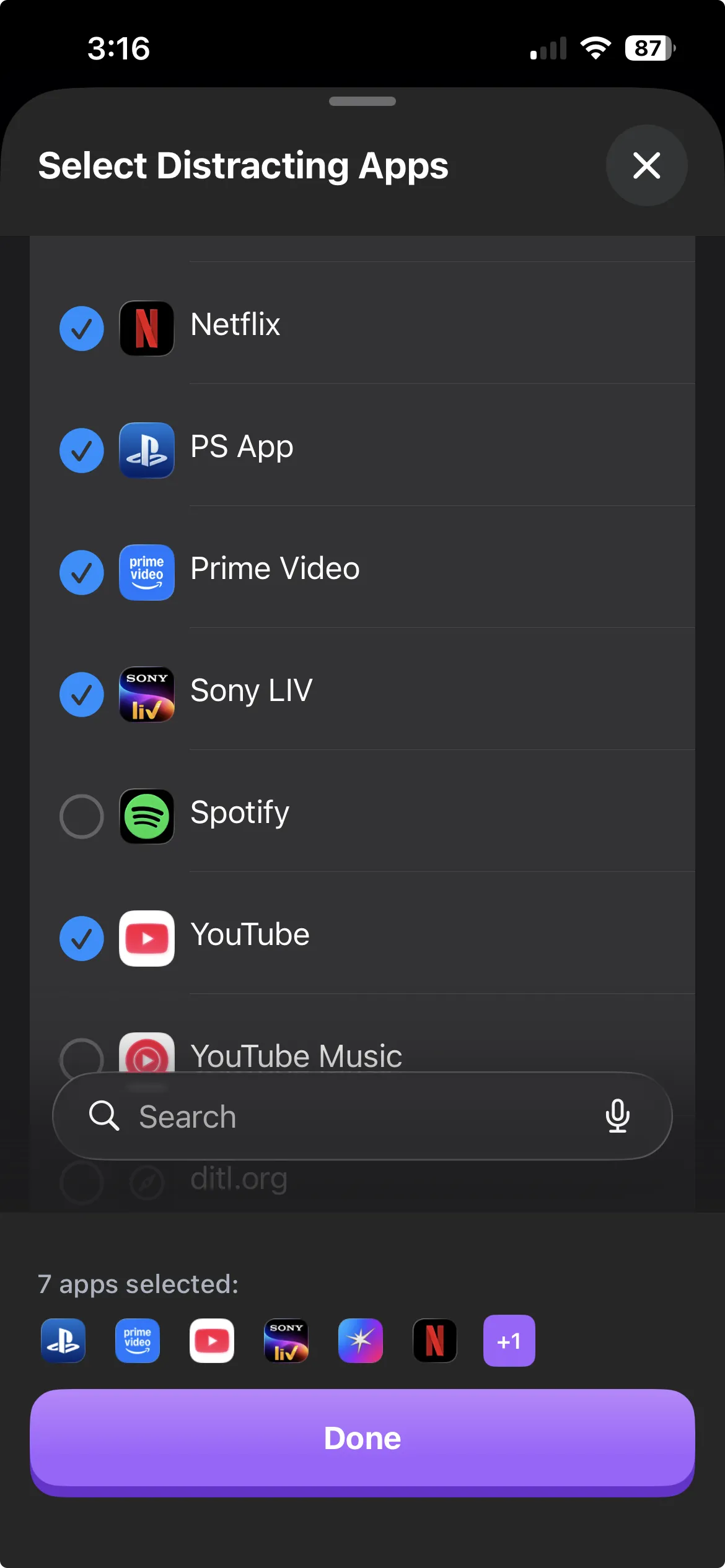Image resolution: width=725 pixels, height=1568 pixels.
Task: Tap the Prime Video app icon
Action: coord(147,573)
